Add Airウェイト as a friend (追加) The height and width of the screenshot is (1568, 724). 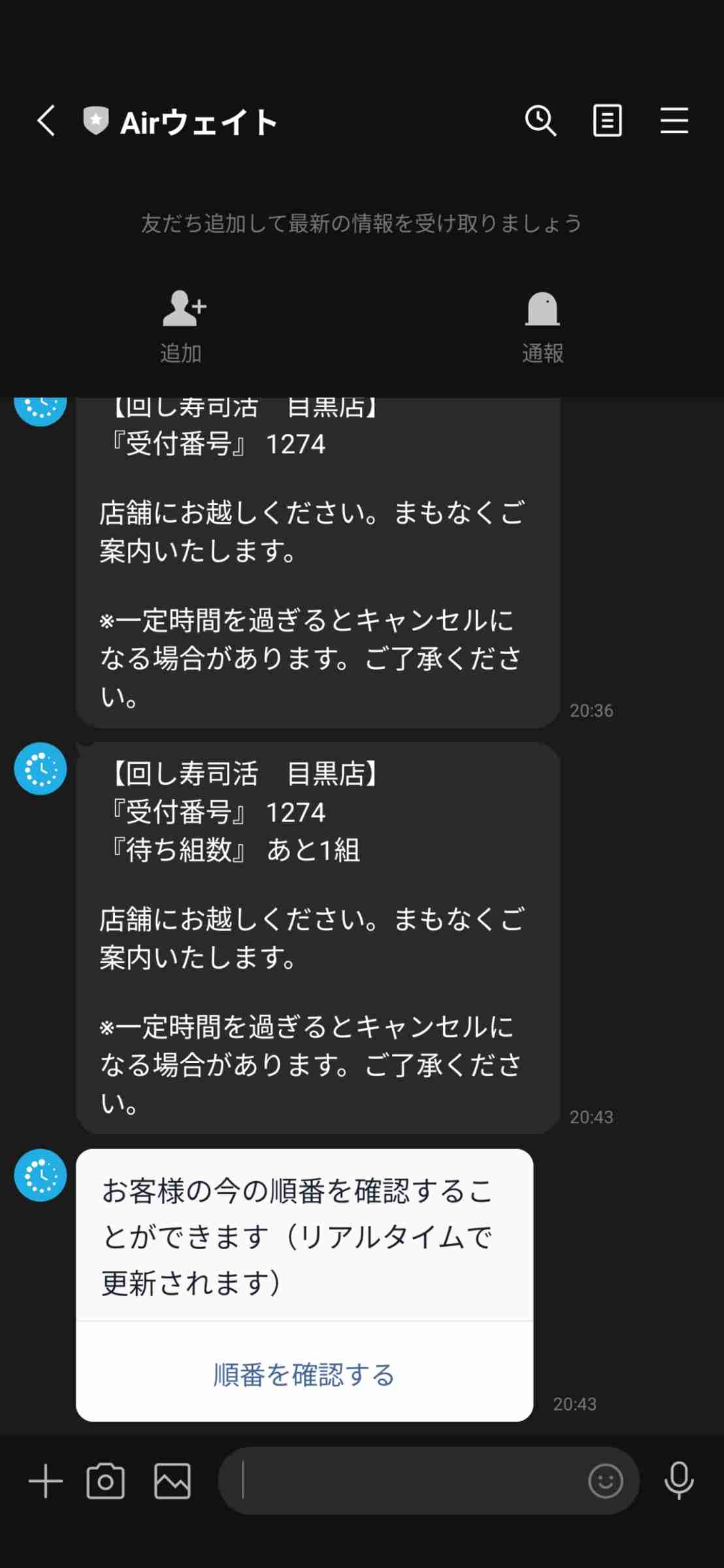click(x=182, y=325)
